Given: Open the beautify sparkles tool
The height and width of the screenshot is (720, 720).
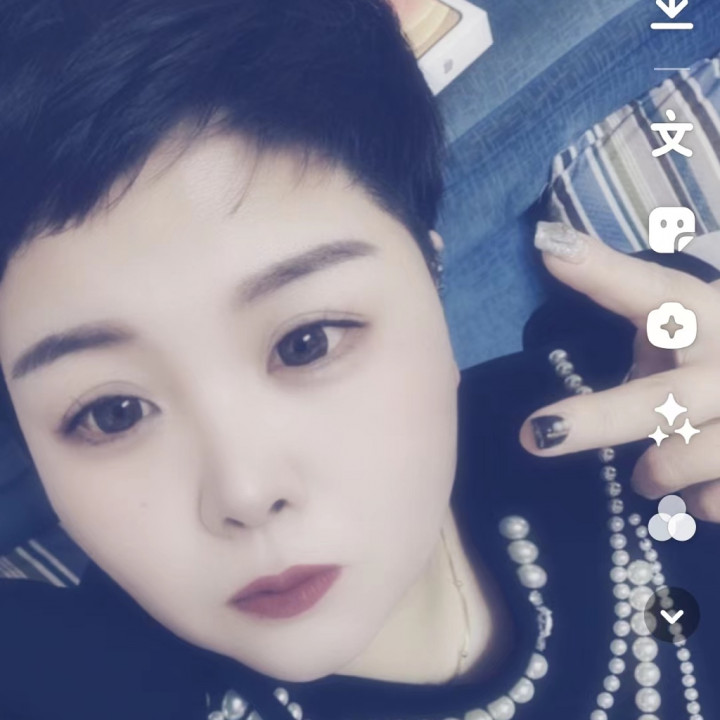Looking at the screenshot, I should click(x=672, y=420).
